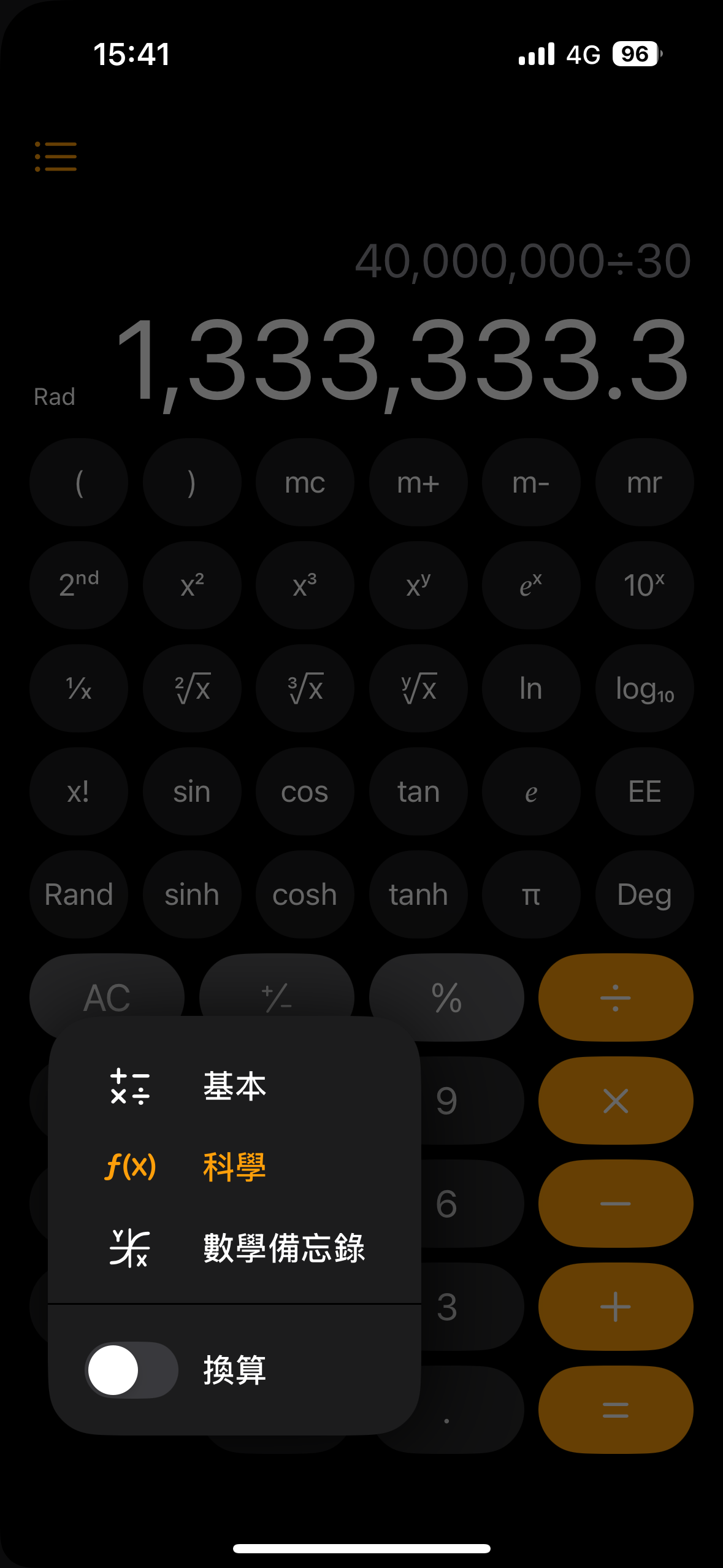
Task: Select the 基本 calculator mode
Action: coord(234,1086)
